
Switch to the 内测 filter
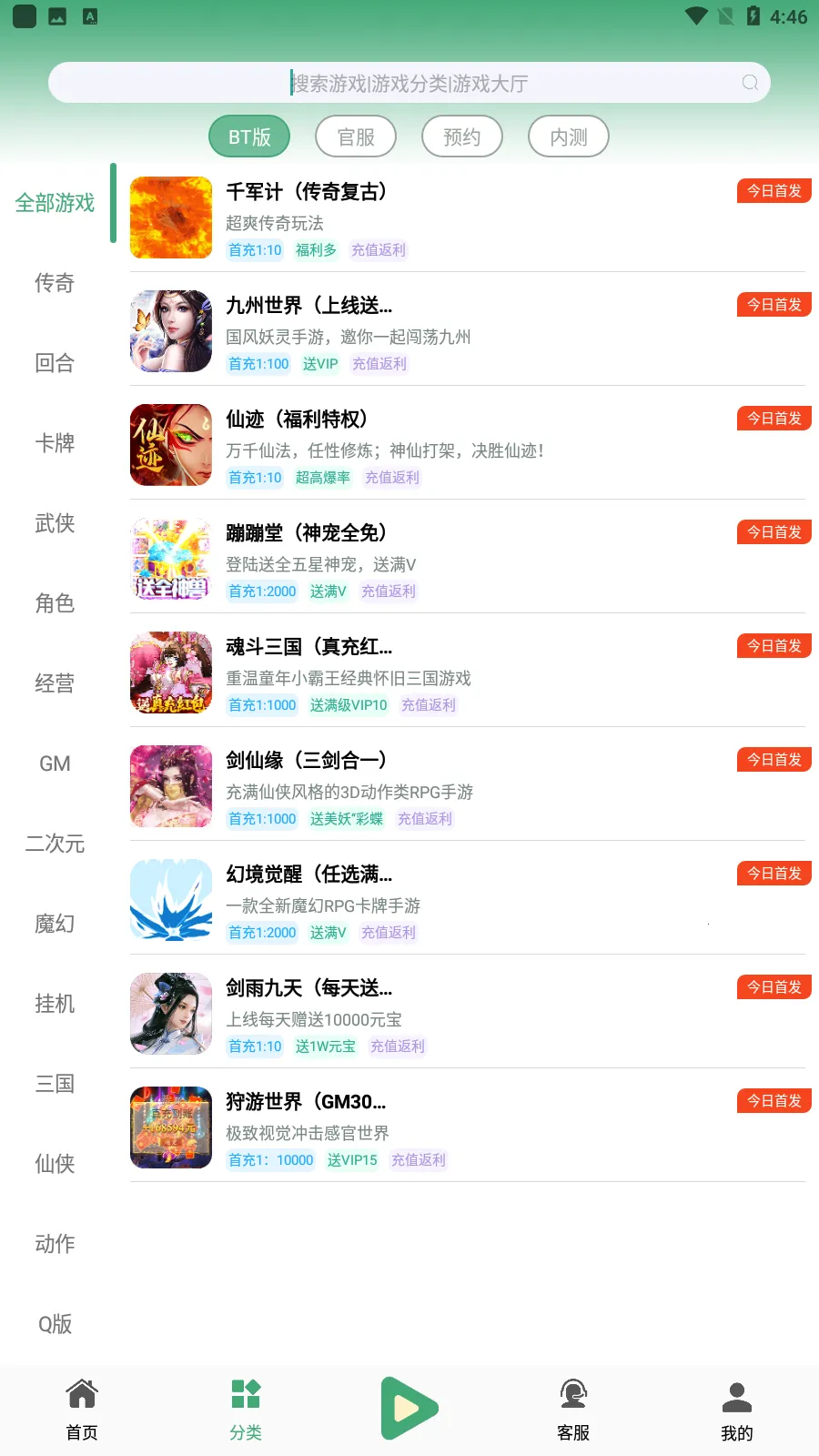569,137
